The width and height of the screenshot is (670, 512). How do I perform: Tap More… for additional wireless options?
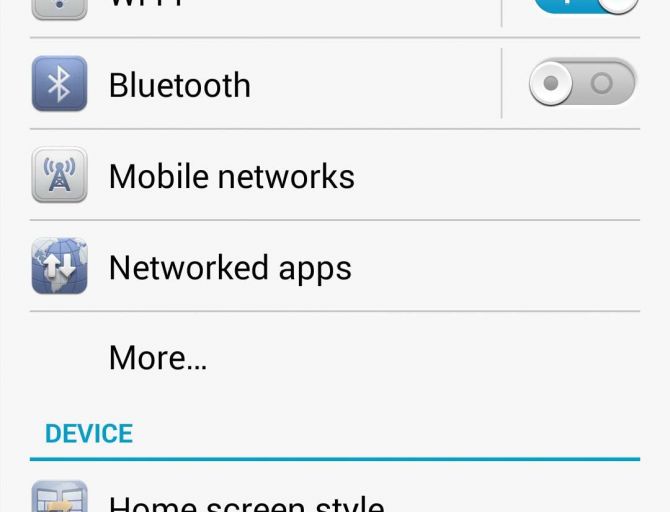pos(158,357)
